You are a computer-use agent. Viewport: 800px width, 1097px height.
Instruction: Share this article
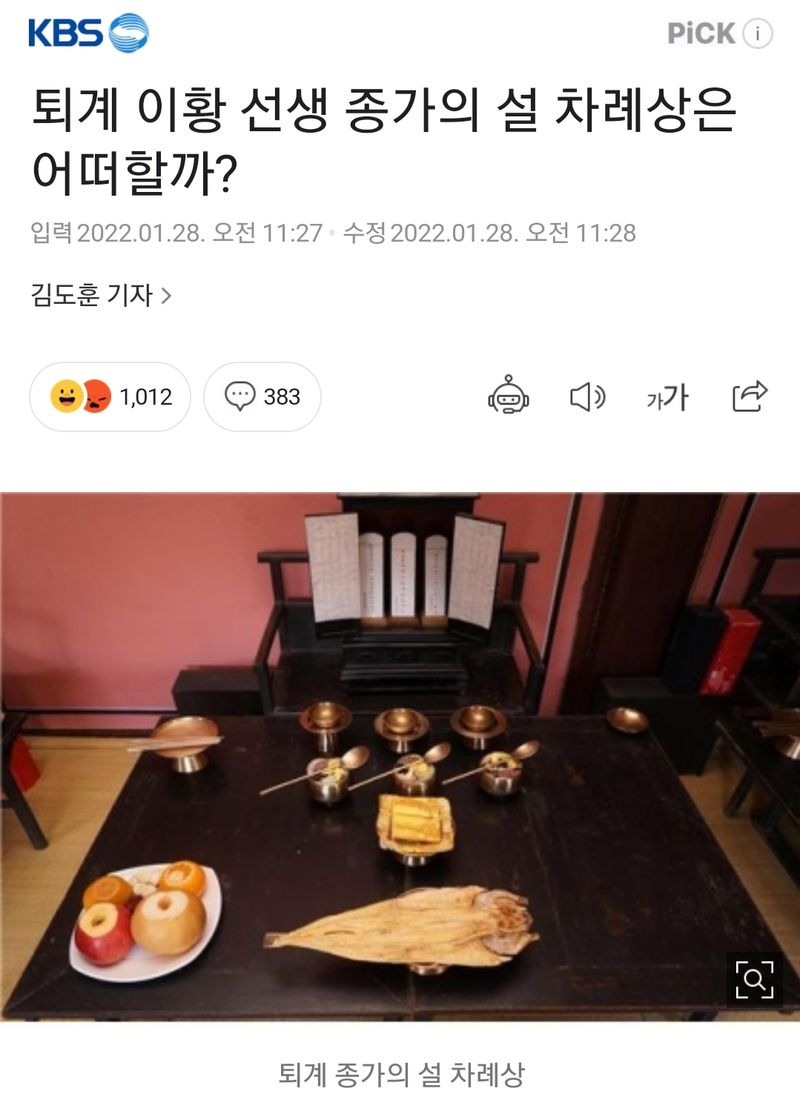[749, 397]
